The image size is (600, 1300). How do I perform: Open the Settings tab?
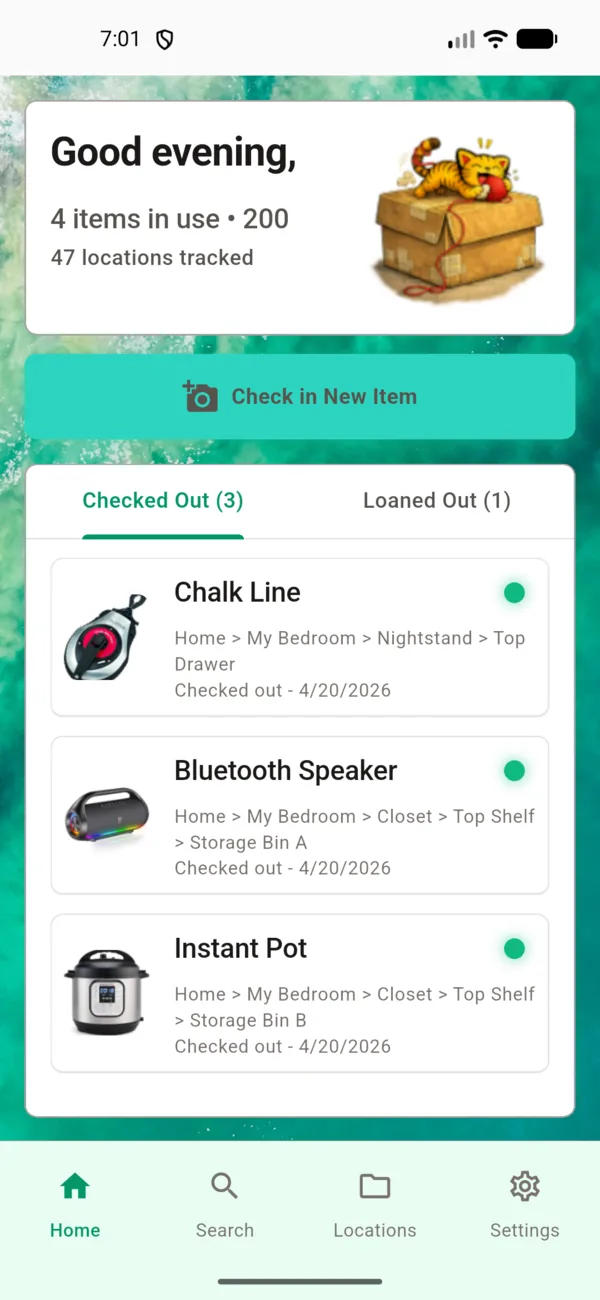(524, 1204)
